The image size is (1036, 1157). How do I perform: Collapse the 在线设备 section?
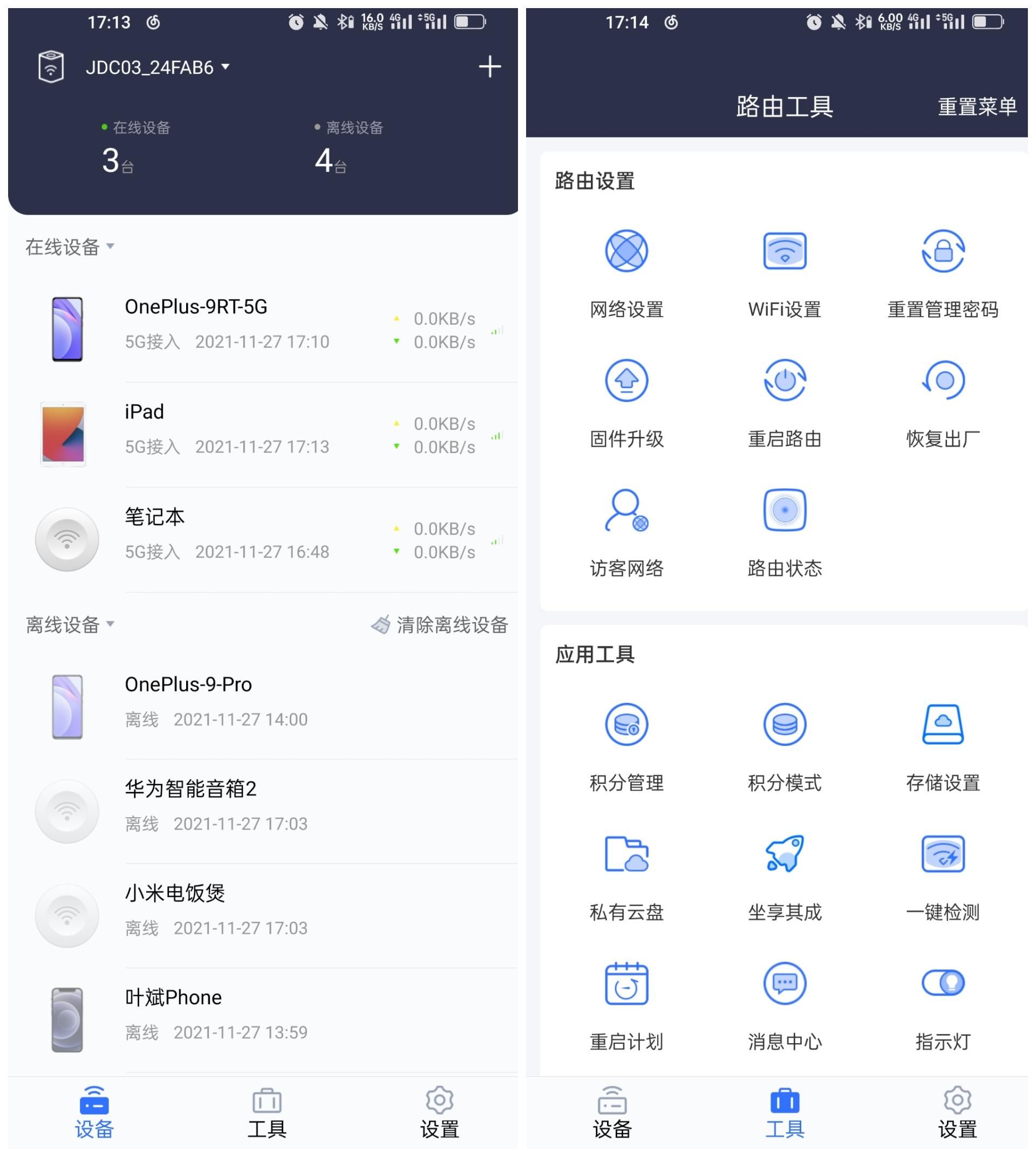click(x=70, y=247)
